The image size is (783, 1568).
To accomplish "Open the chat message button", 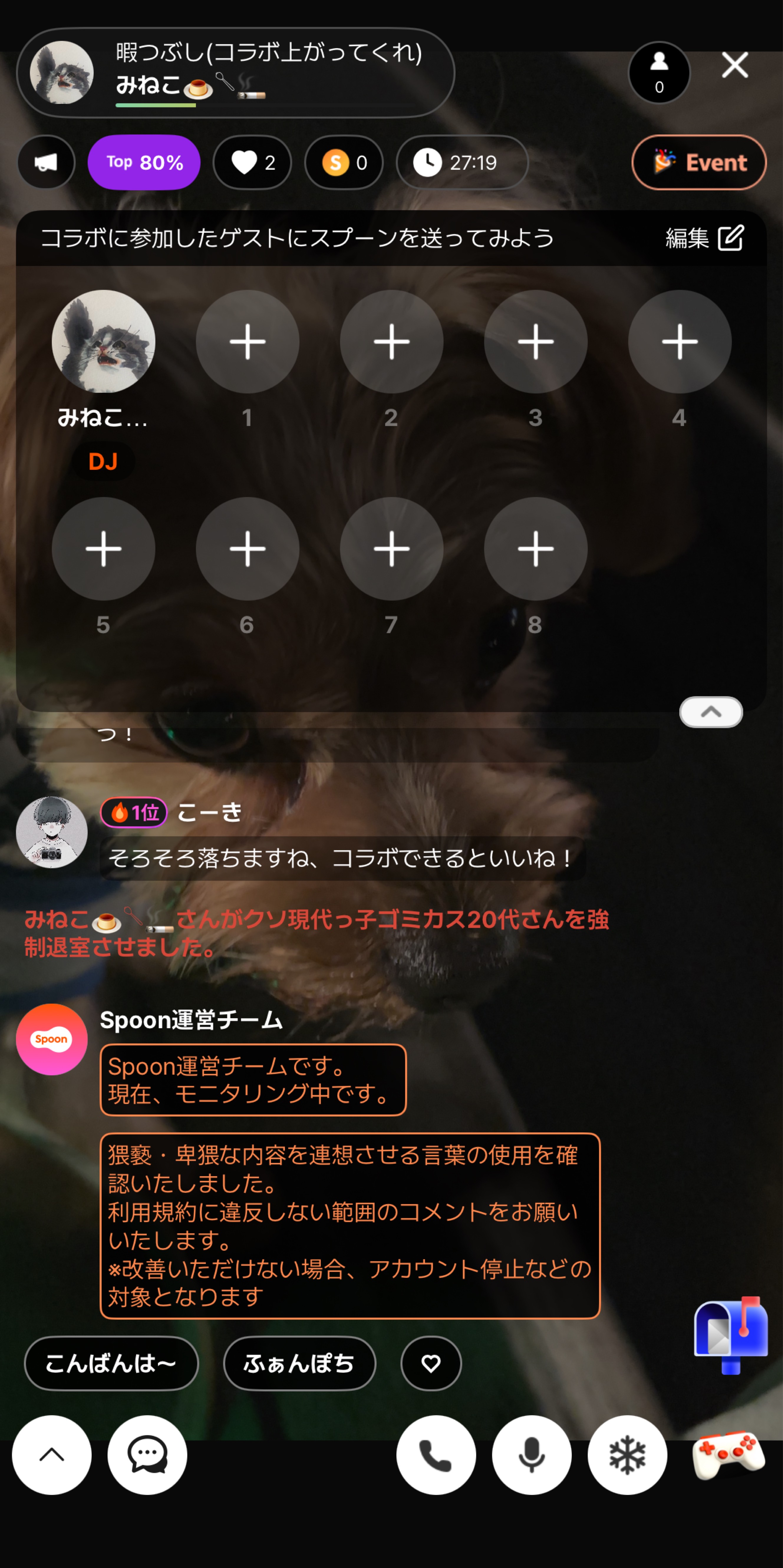I will click(147, 1455).
